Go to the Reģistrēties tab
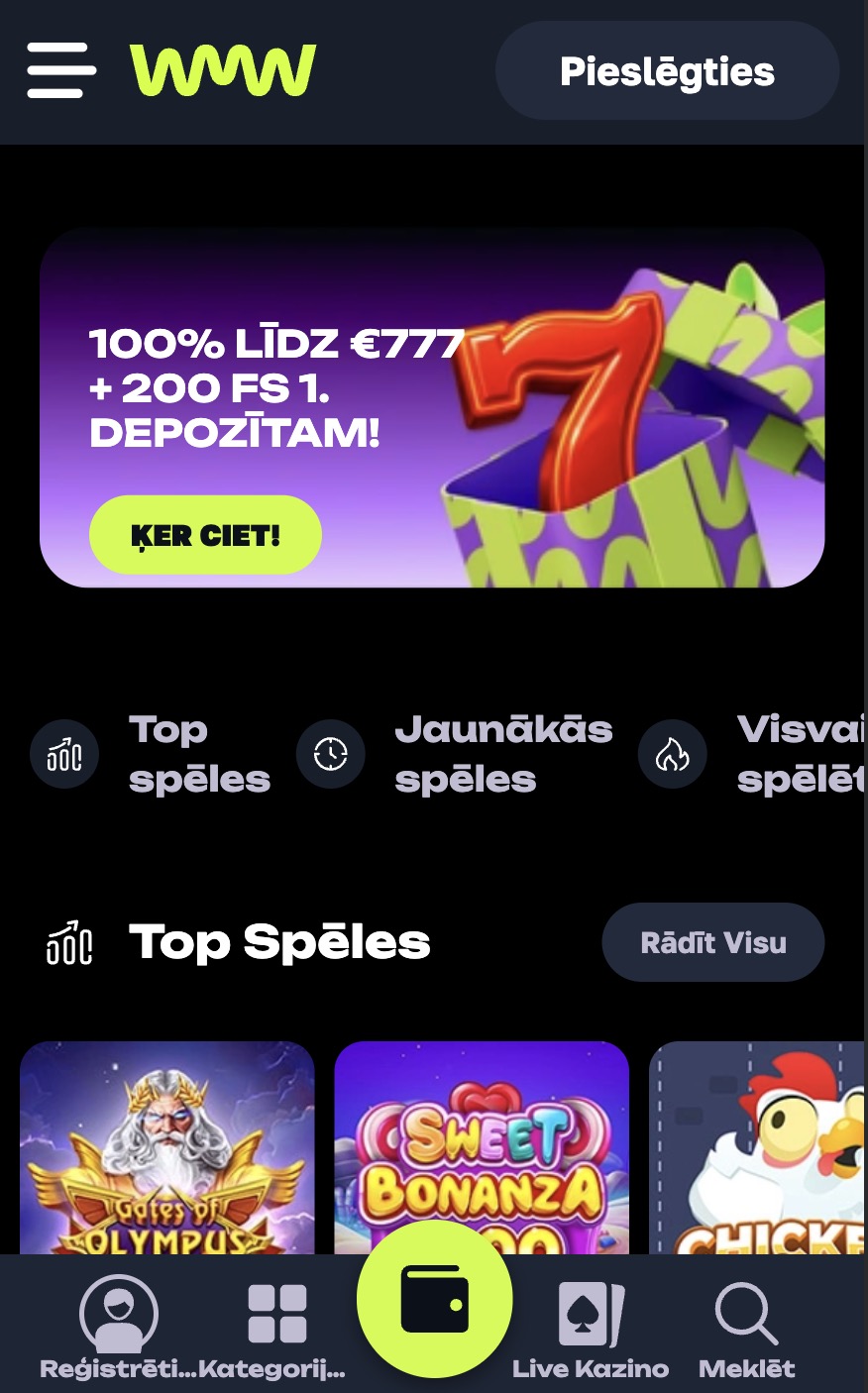The image size is (868, 1393). pyautogui.click(x=118, y=1328)
